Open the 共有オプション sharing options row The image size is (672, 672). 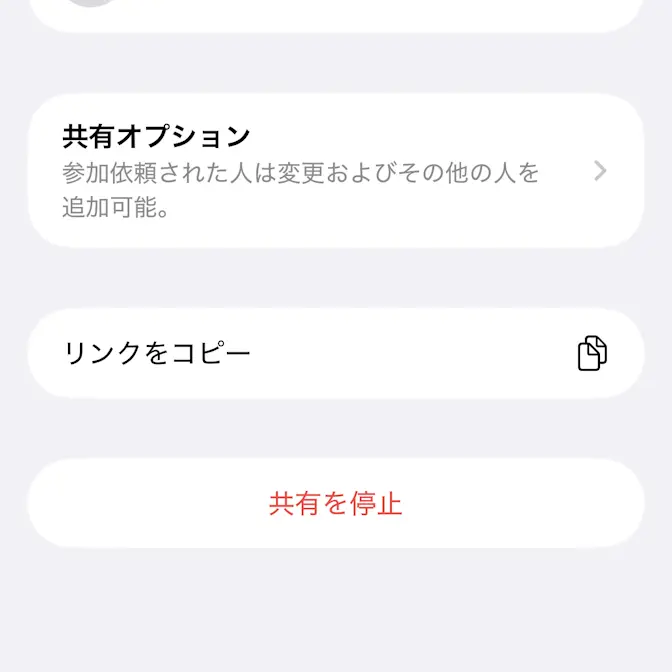[335, 171]
